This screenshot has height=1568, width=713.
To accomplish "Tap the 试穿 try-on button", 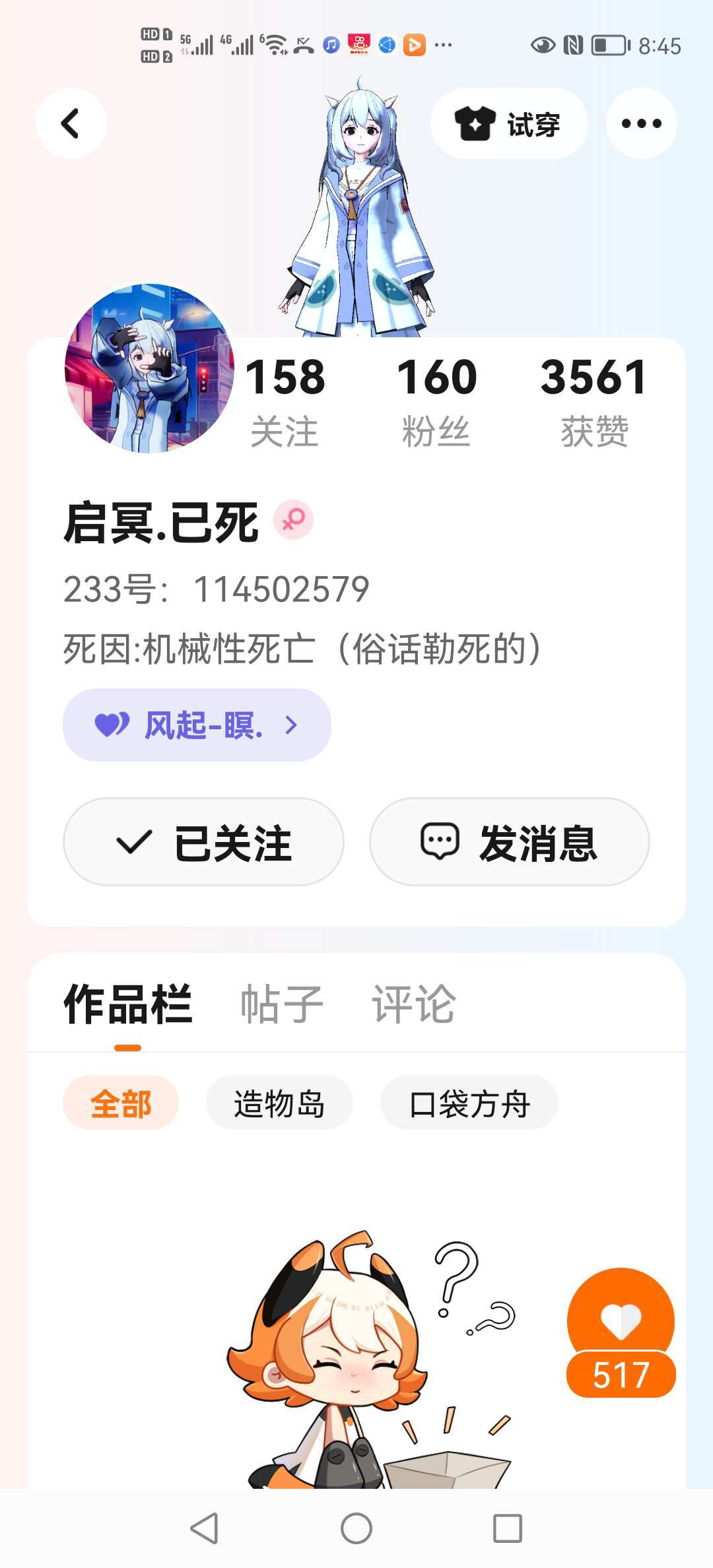I will 508,123.
